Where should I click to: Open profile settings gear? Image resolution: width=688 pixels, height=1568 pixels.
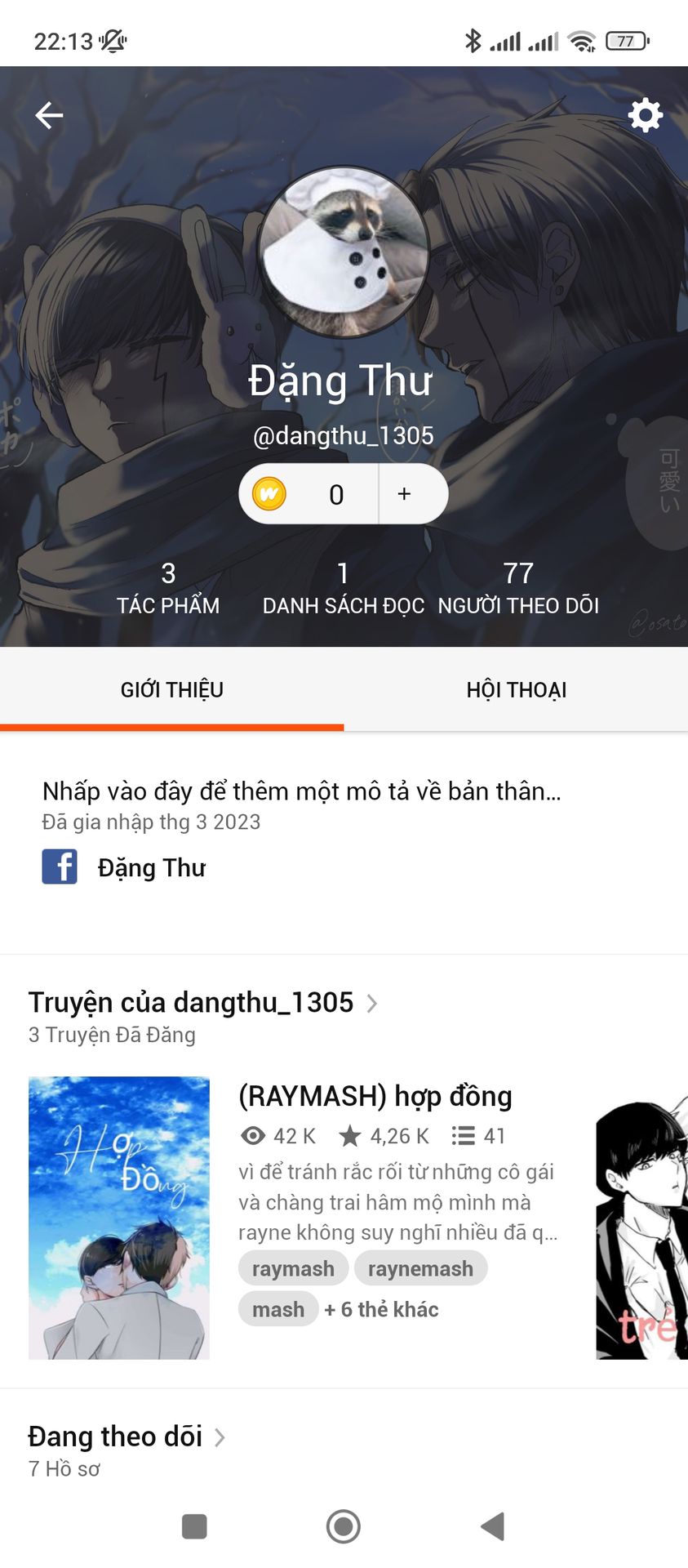646,115
